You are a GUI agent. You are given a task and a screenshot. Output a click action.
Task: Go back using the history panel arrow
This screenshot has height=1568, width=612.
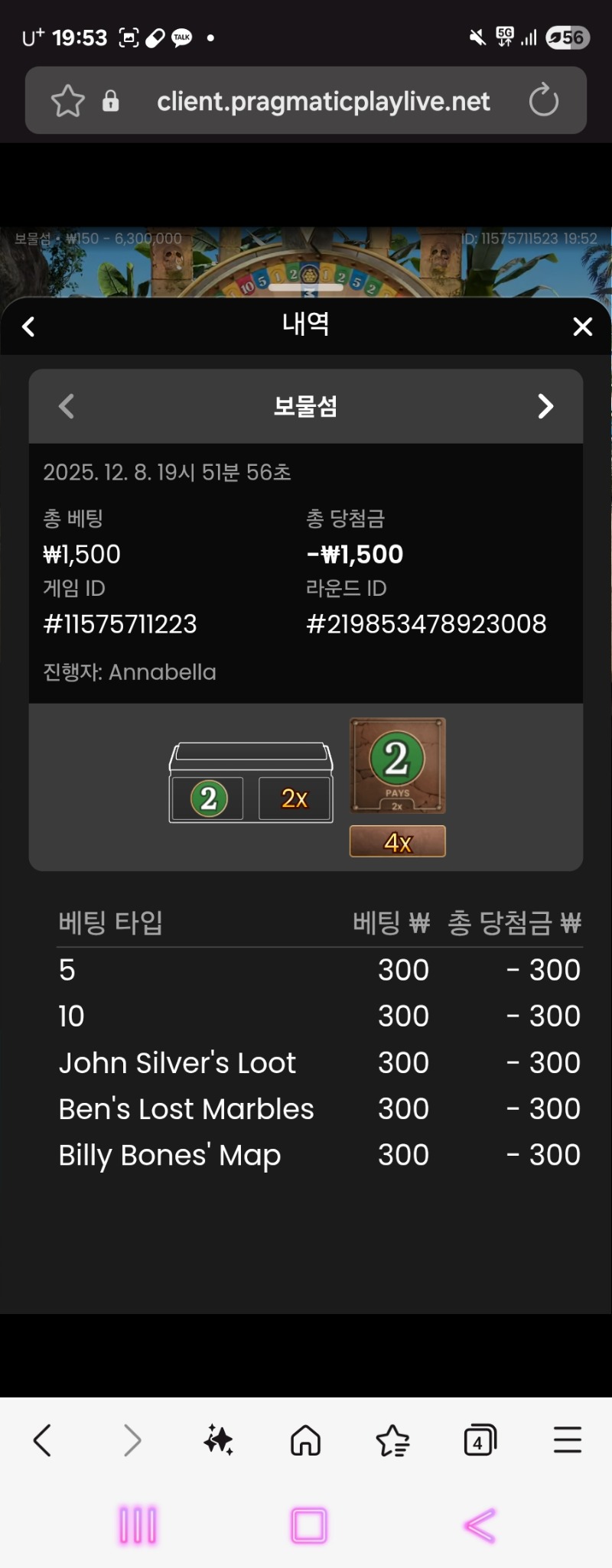click(x=28, y=327)
